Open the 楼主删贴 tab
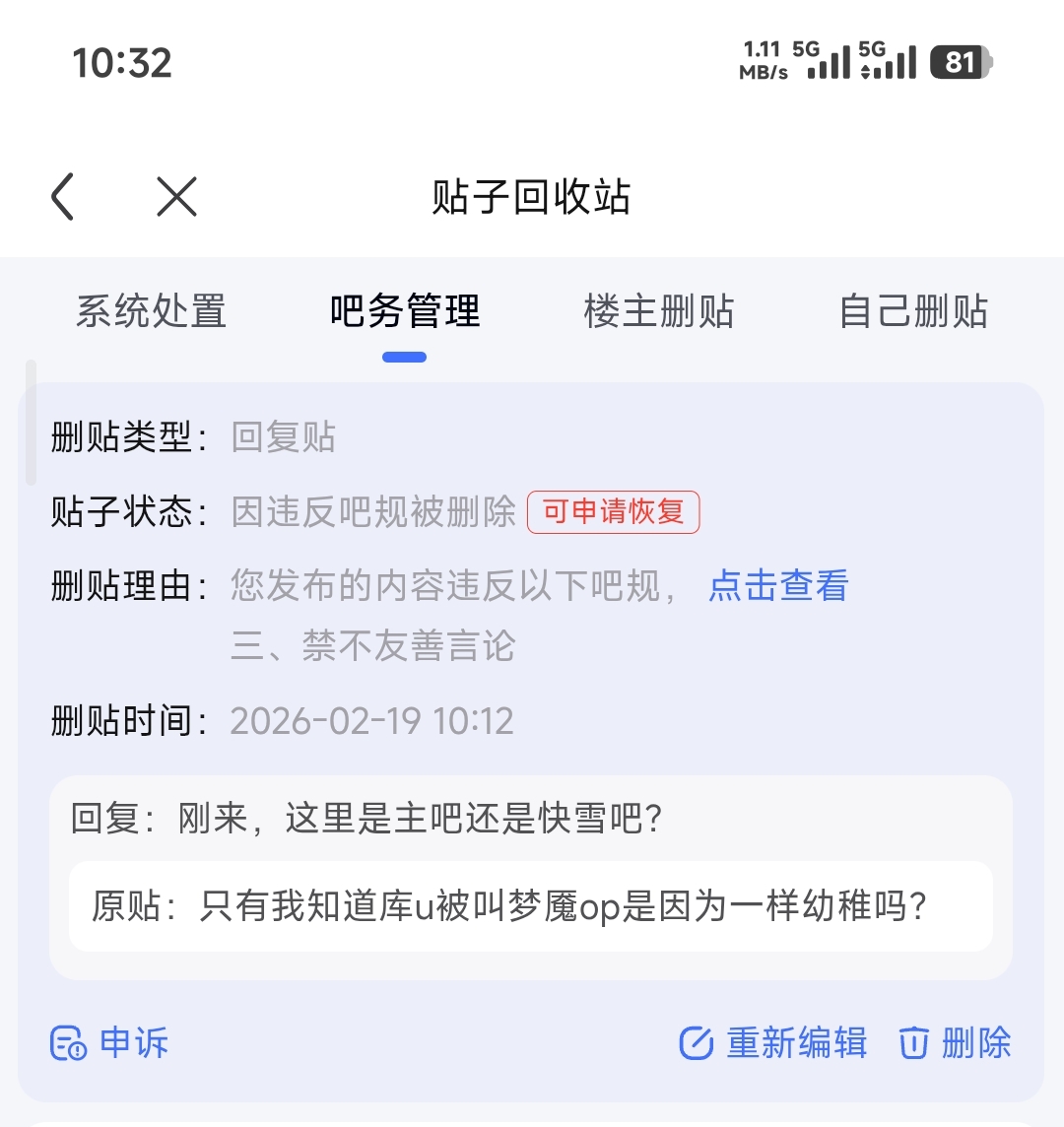The image size is (1064, 1127). pyautogui.click(x=659, y=311)
